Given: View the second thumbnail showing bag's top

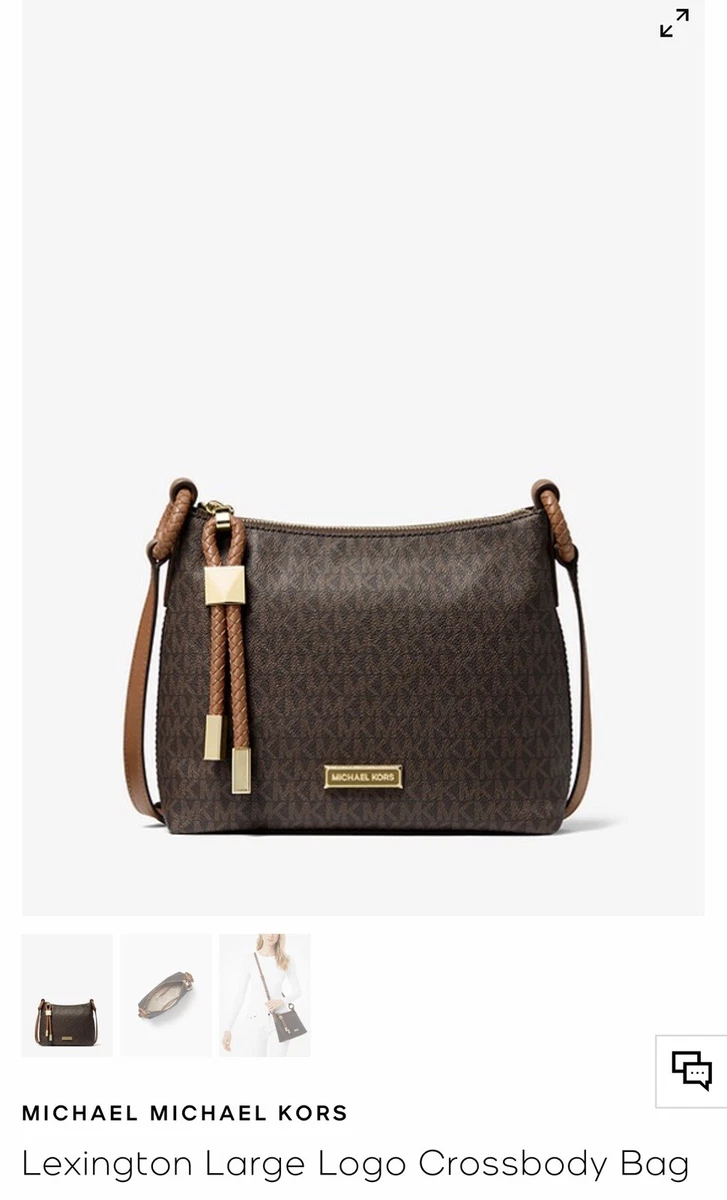Looking at the screenshot, I should 166,995.
